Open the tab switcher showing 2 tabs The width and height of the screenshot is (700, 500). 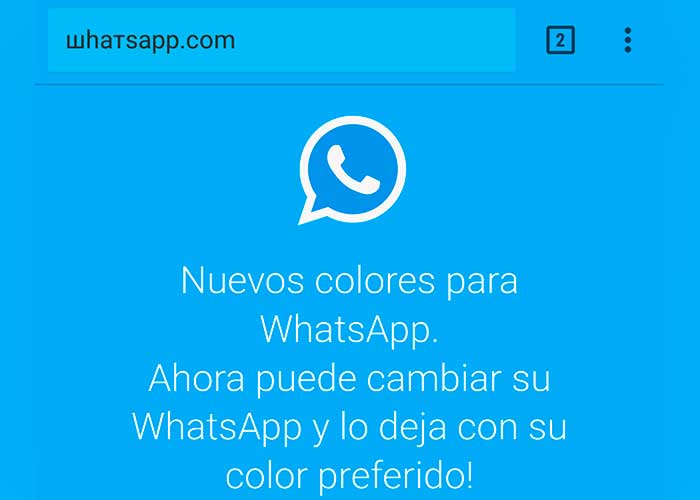click(560, 40)
